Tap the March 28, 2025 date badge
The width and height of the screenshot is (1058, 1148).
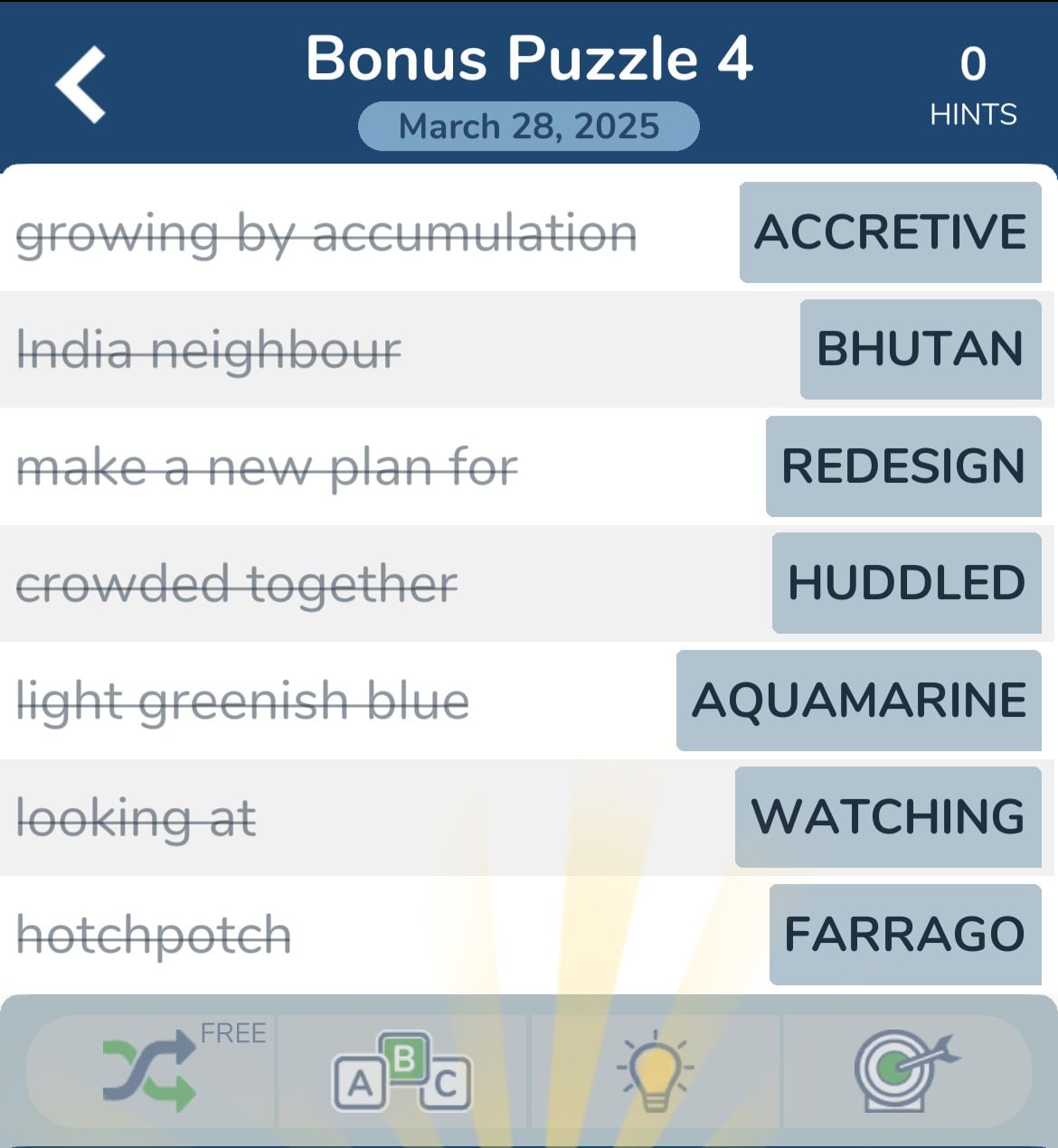(529, 126)
